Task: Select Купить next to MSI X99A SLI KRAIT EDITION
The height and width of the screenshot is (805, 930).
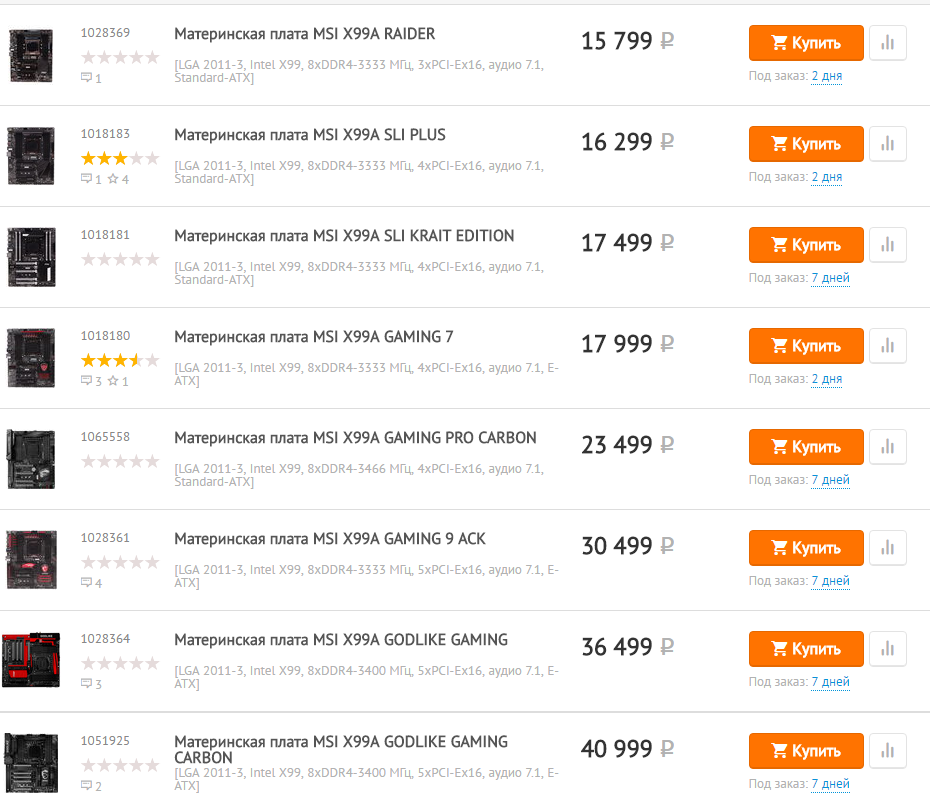Action: [x=805, y=245]
